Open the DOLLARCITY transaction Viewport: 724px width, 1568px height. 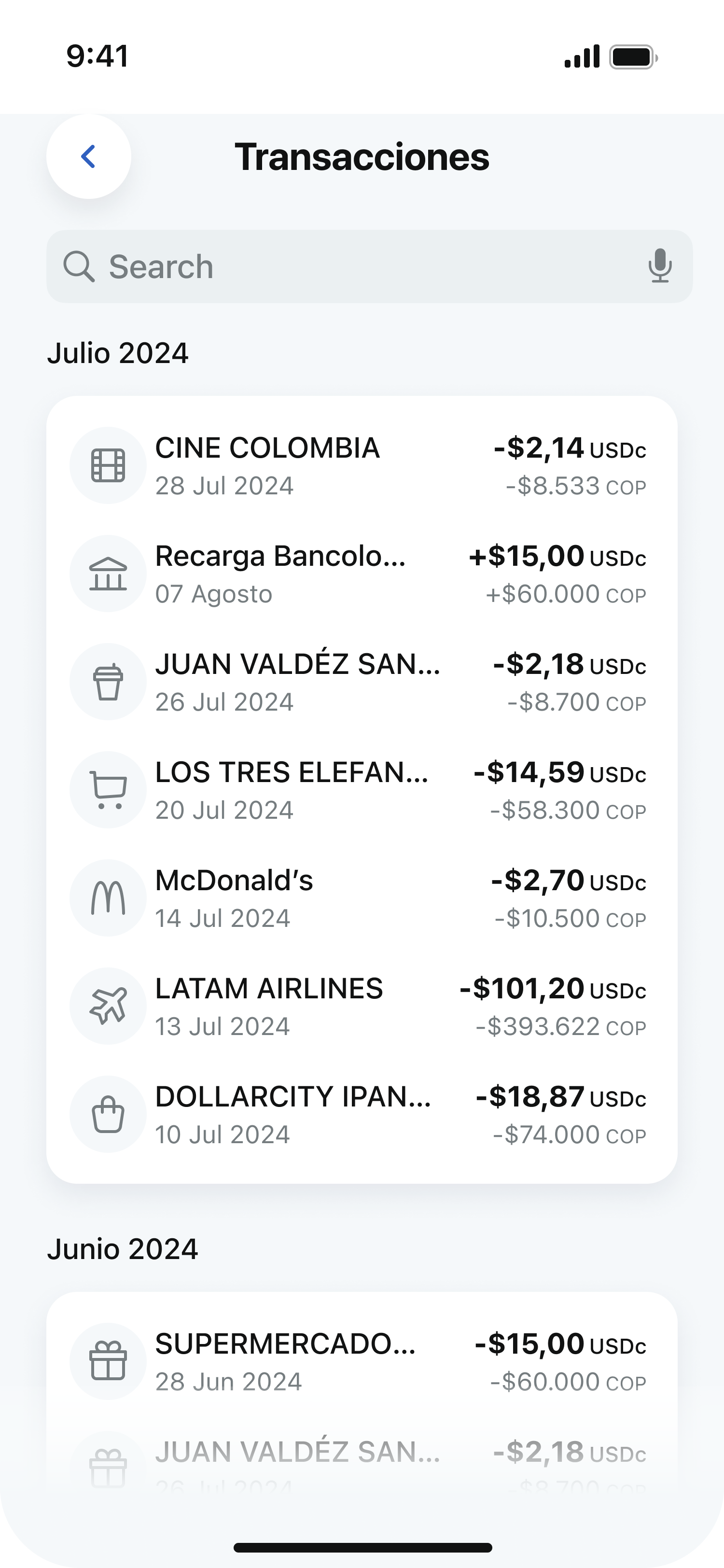click(x=362, y=1115)
